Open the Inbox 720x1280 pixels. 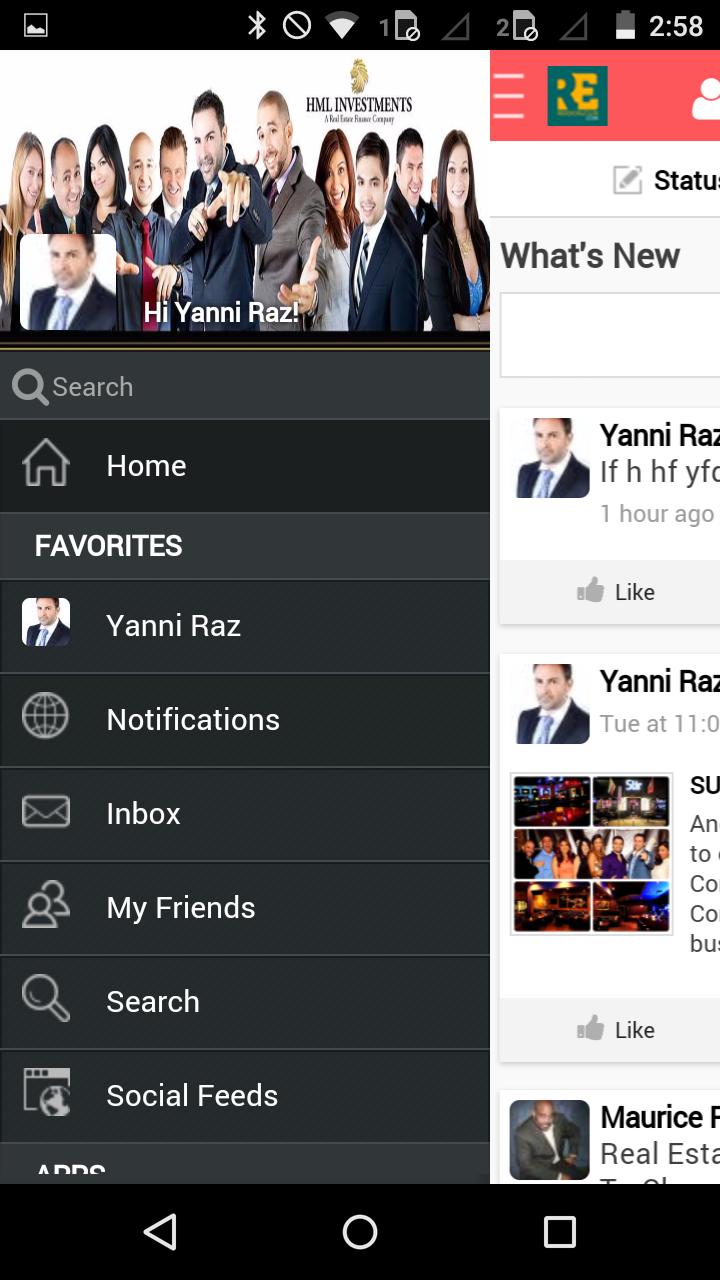[244, 814]
